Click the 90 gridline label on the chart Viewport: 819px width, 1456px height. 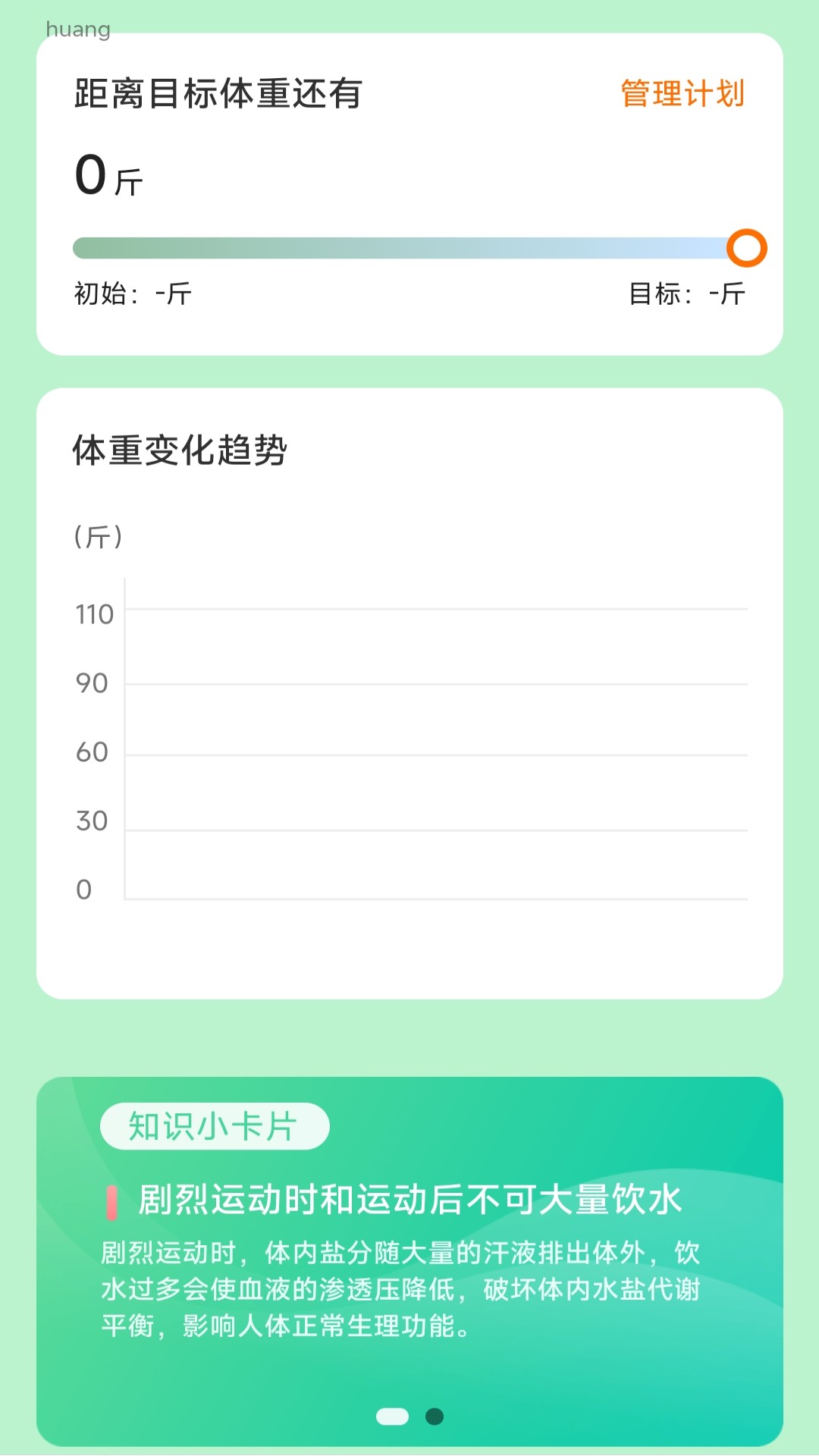click(93, 682)
